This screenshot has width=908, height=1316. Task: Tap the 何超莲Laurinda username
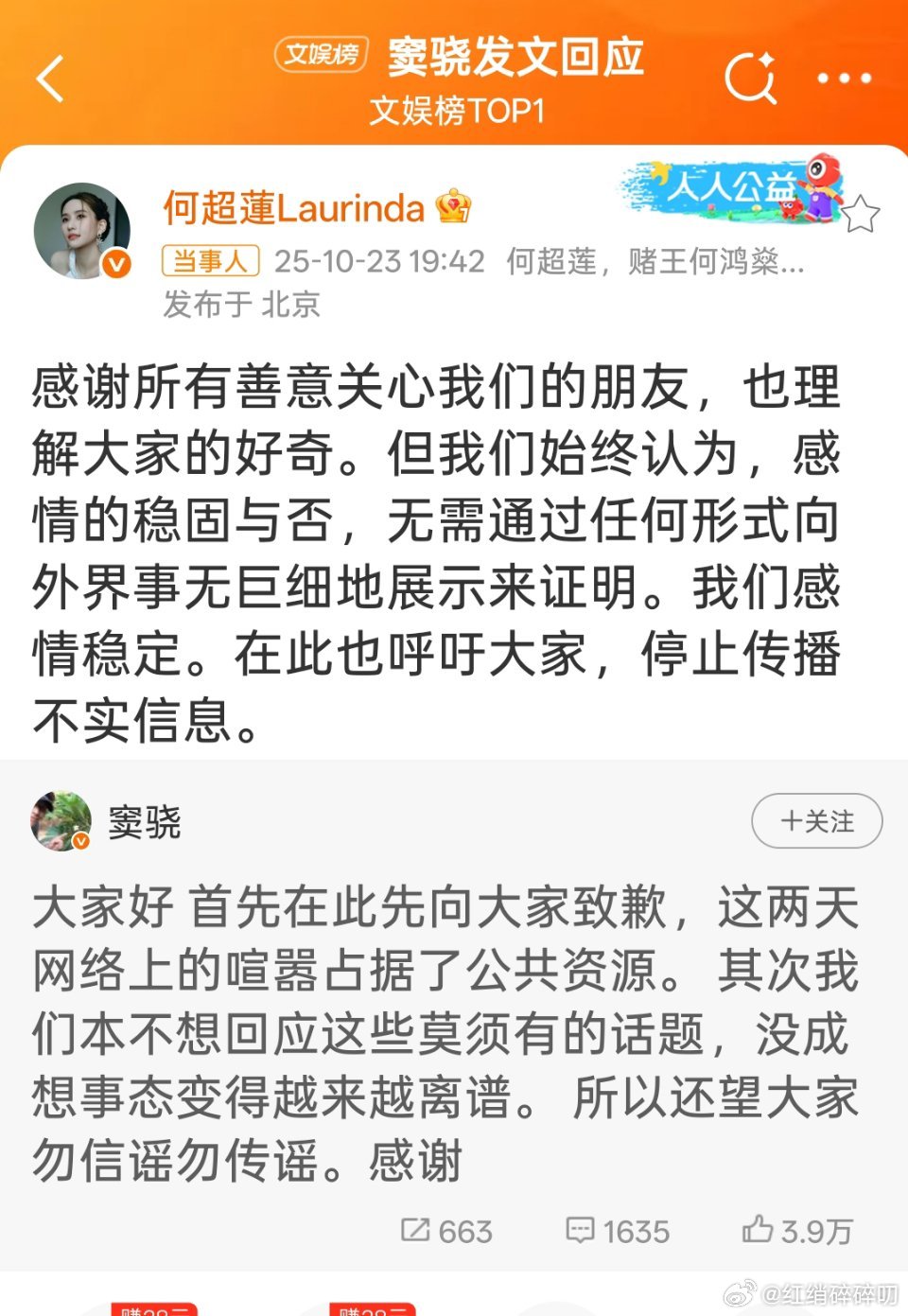(293, 208)
